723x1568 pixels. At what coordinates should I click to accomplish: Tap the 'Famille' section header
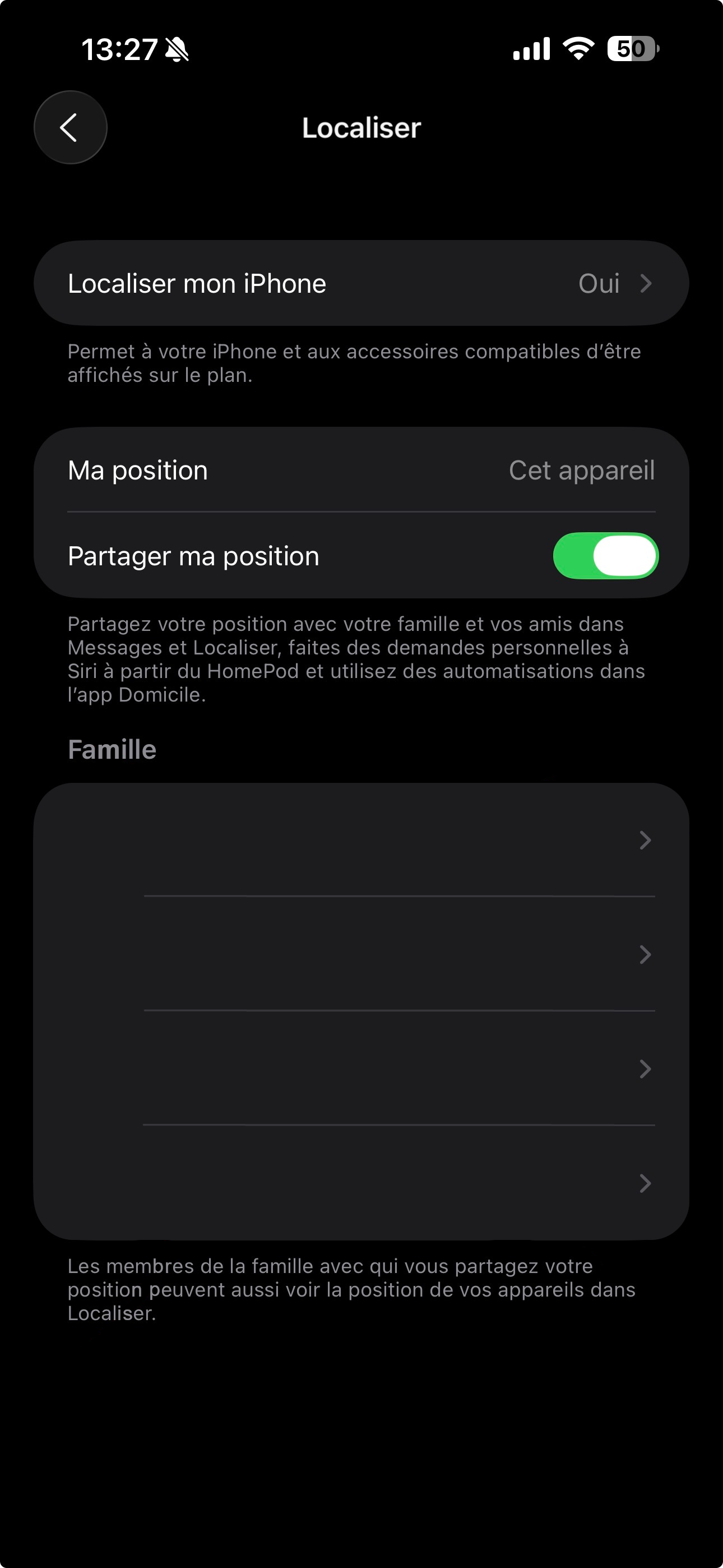point(112,749)
